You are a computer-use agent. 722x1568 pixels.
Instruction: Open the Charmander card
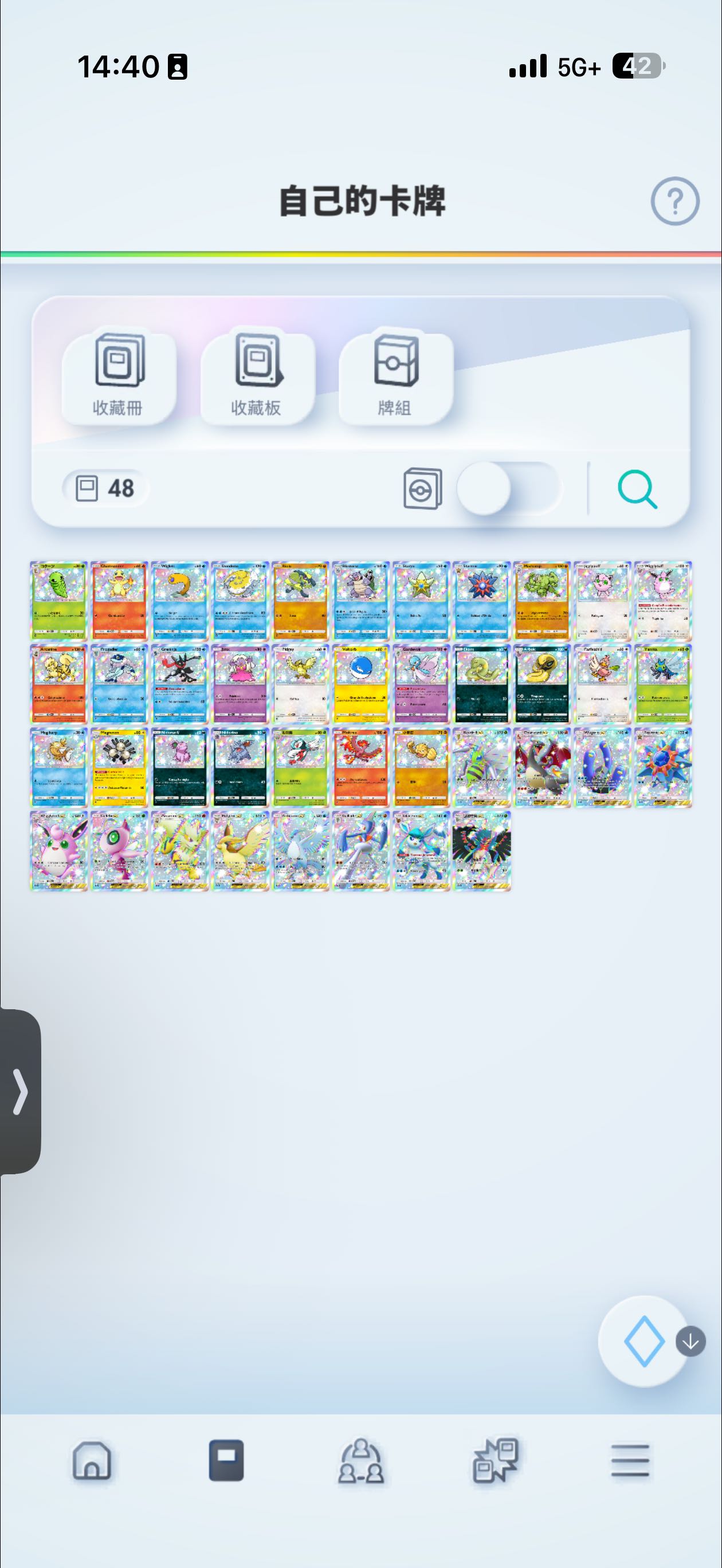119,600
